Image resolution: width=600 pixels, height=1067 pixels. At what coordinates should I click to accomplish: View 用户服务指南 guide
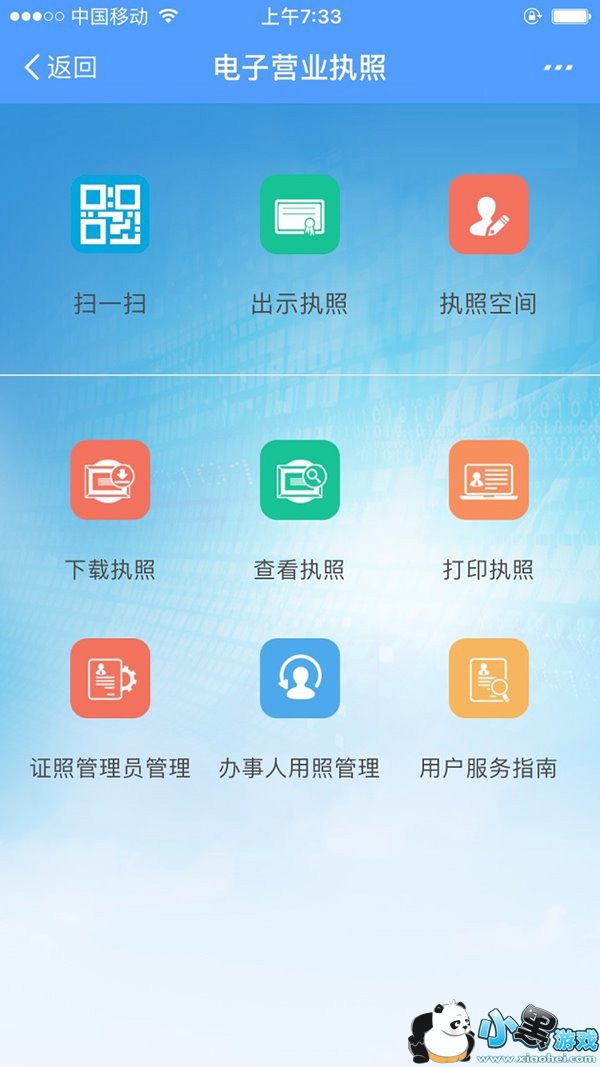point(488,678)
